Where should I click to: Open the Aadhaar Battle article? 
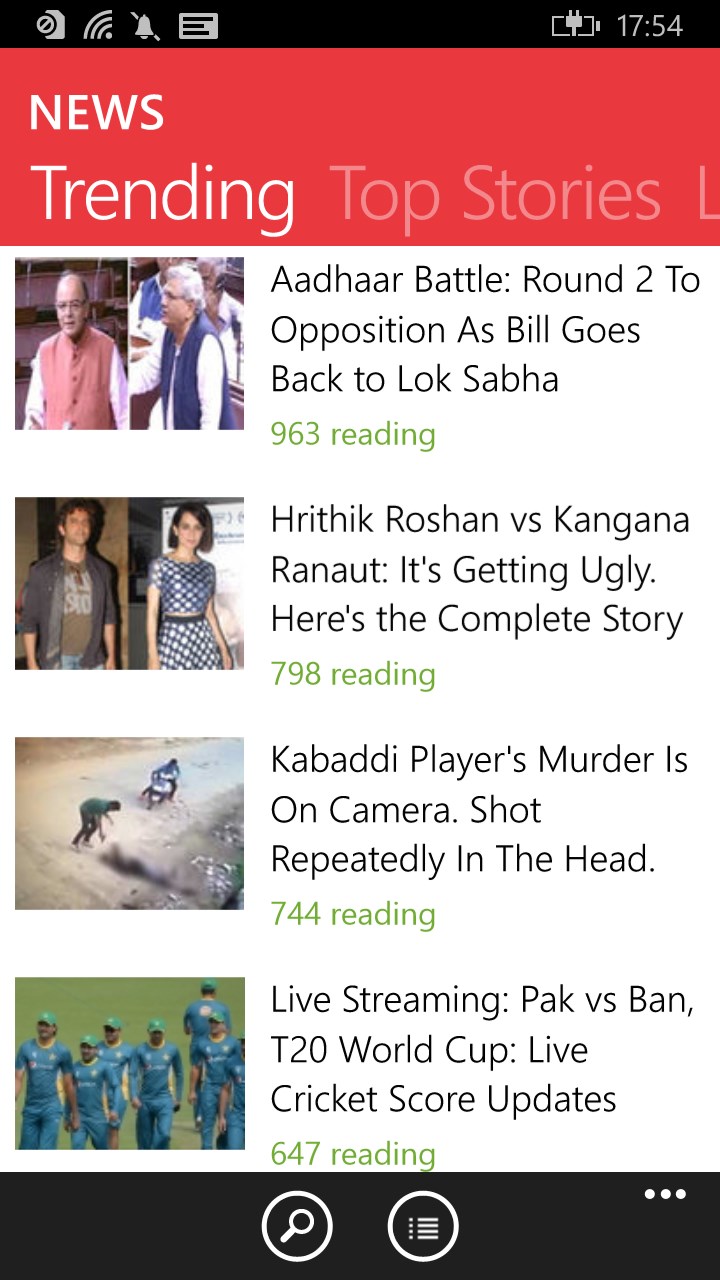[484, 330]
